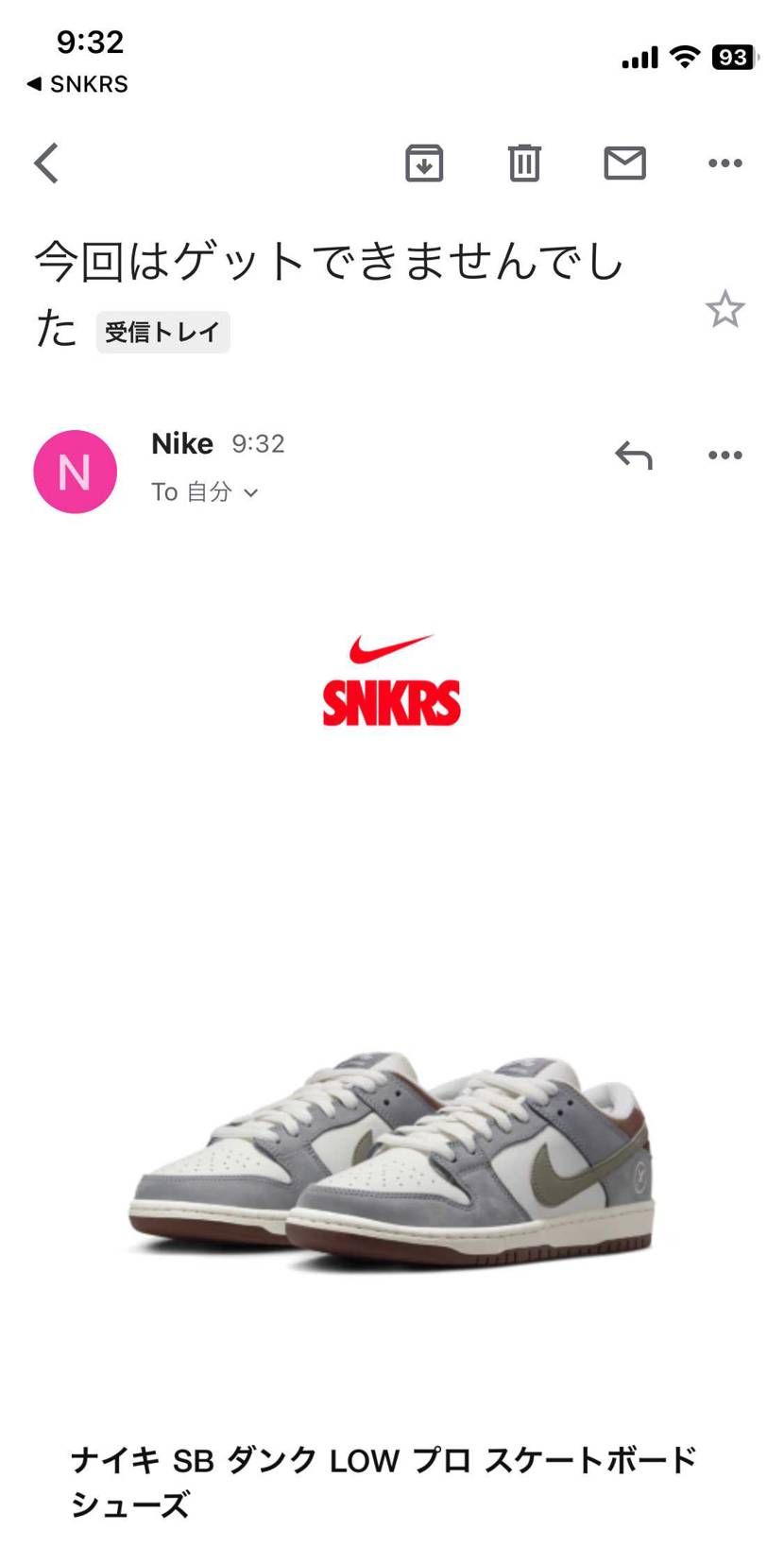Delete this email
Screen dimensions: 784x1564
pyautogui.click(x=524, y=163)
